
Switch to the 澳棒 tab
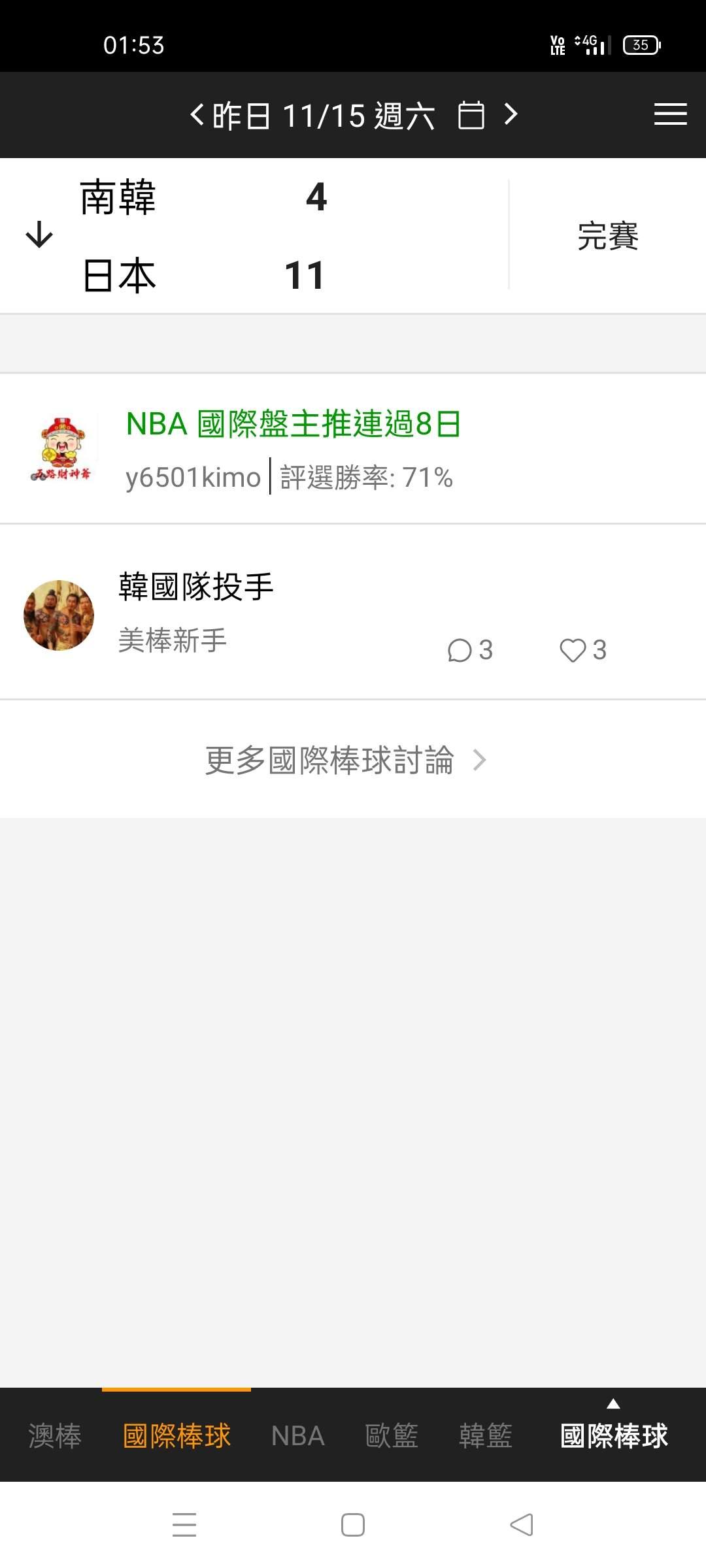(55, 1435)
